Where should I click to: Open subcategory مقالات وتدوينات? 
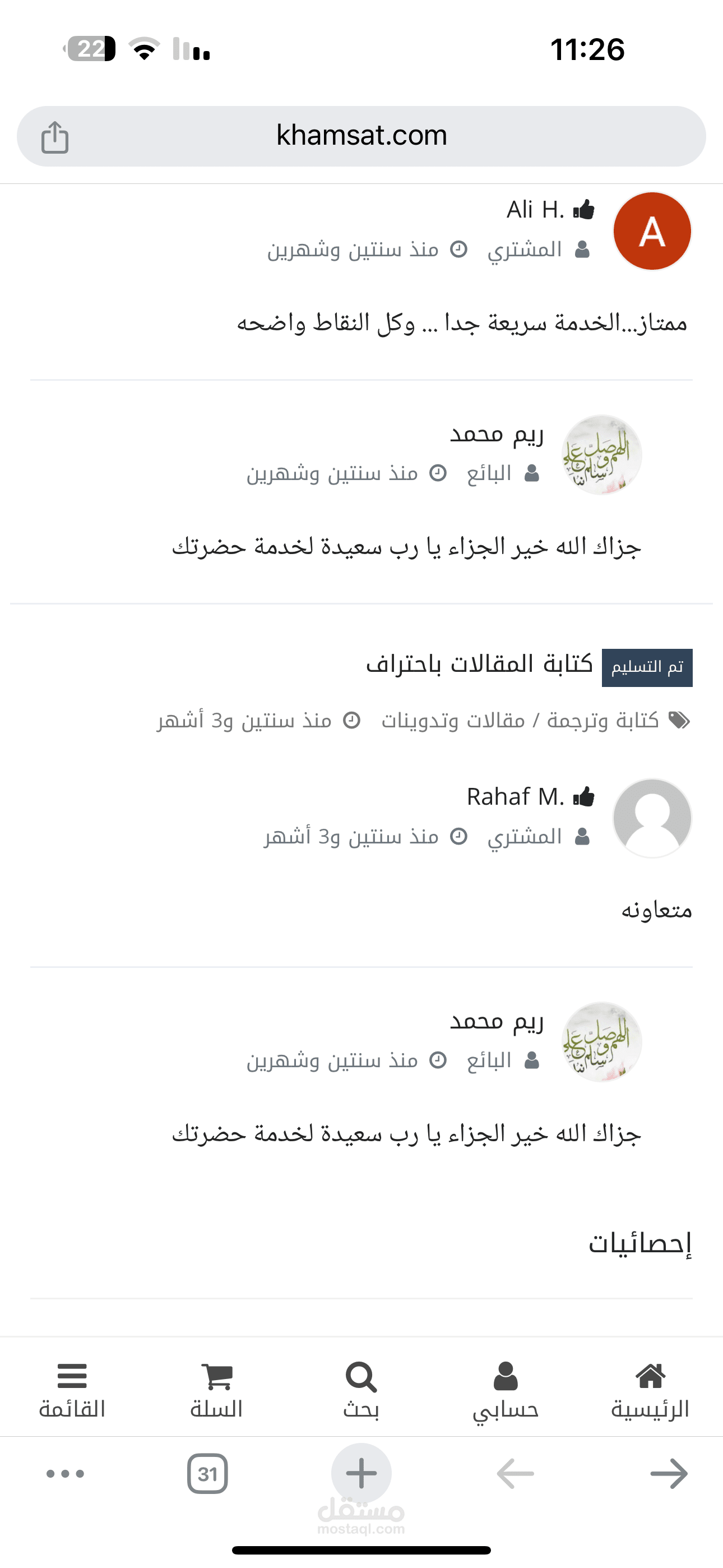point(453,721)
